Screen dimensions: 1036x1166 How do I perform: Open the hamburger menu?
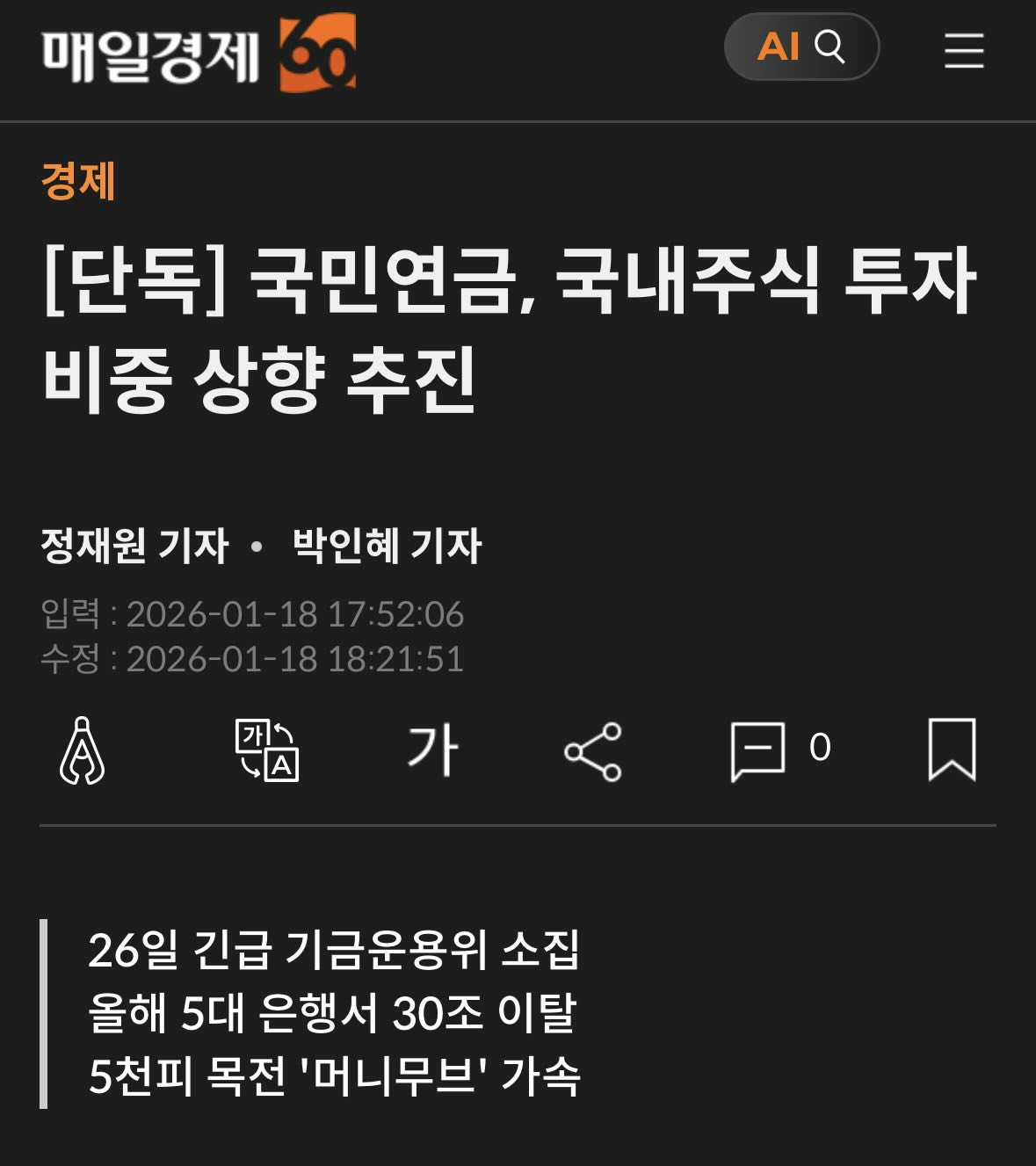tap(964, 50)
